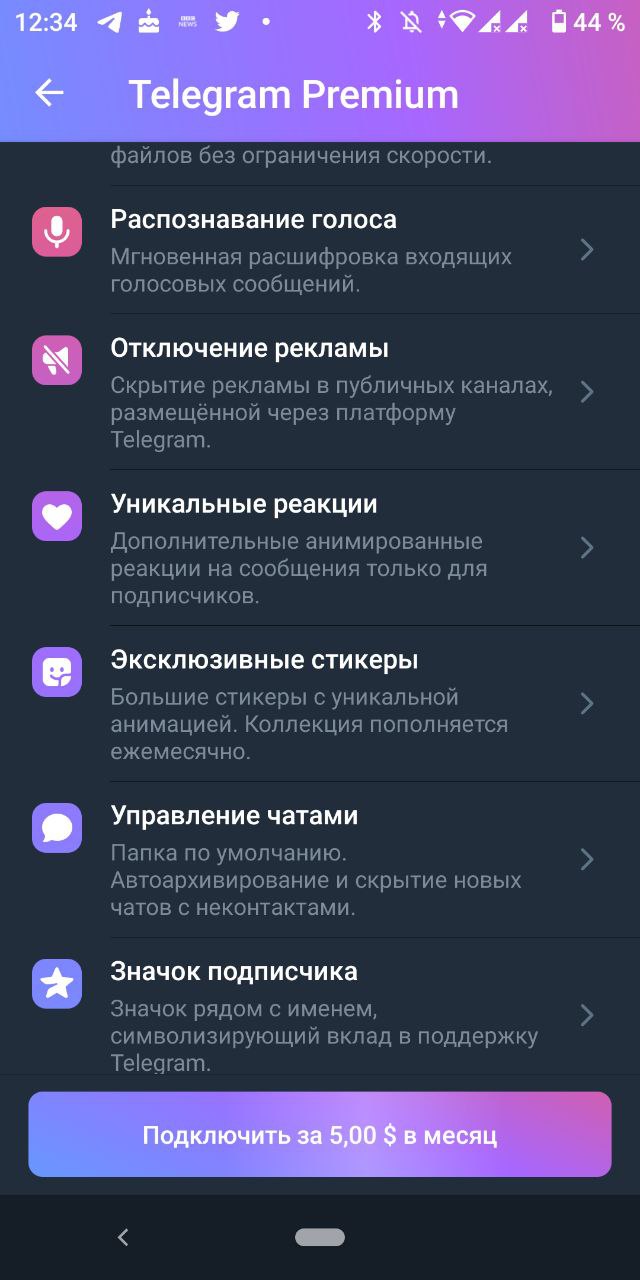Tap the system back navigation button
Viewport: 640px width, 1280px height.
(x=123, y=1237)
